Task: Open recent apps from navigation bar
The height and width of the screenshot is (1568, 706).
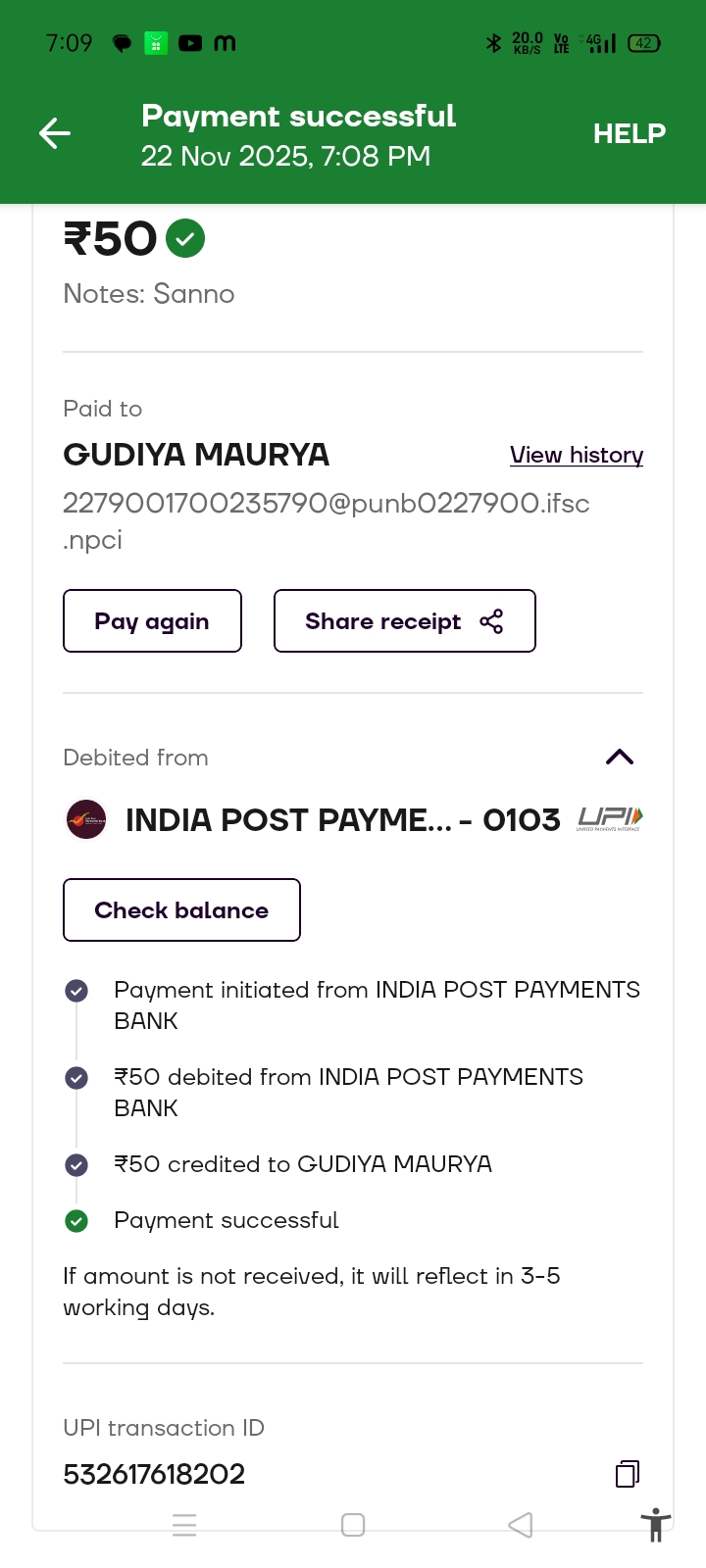Action: click(x=184, y=1525)
